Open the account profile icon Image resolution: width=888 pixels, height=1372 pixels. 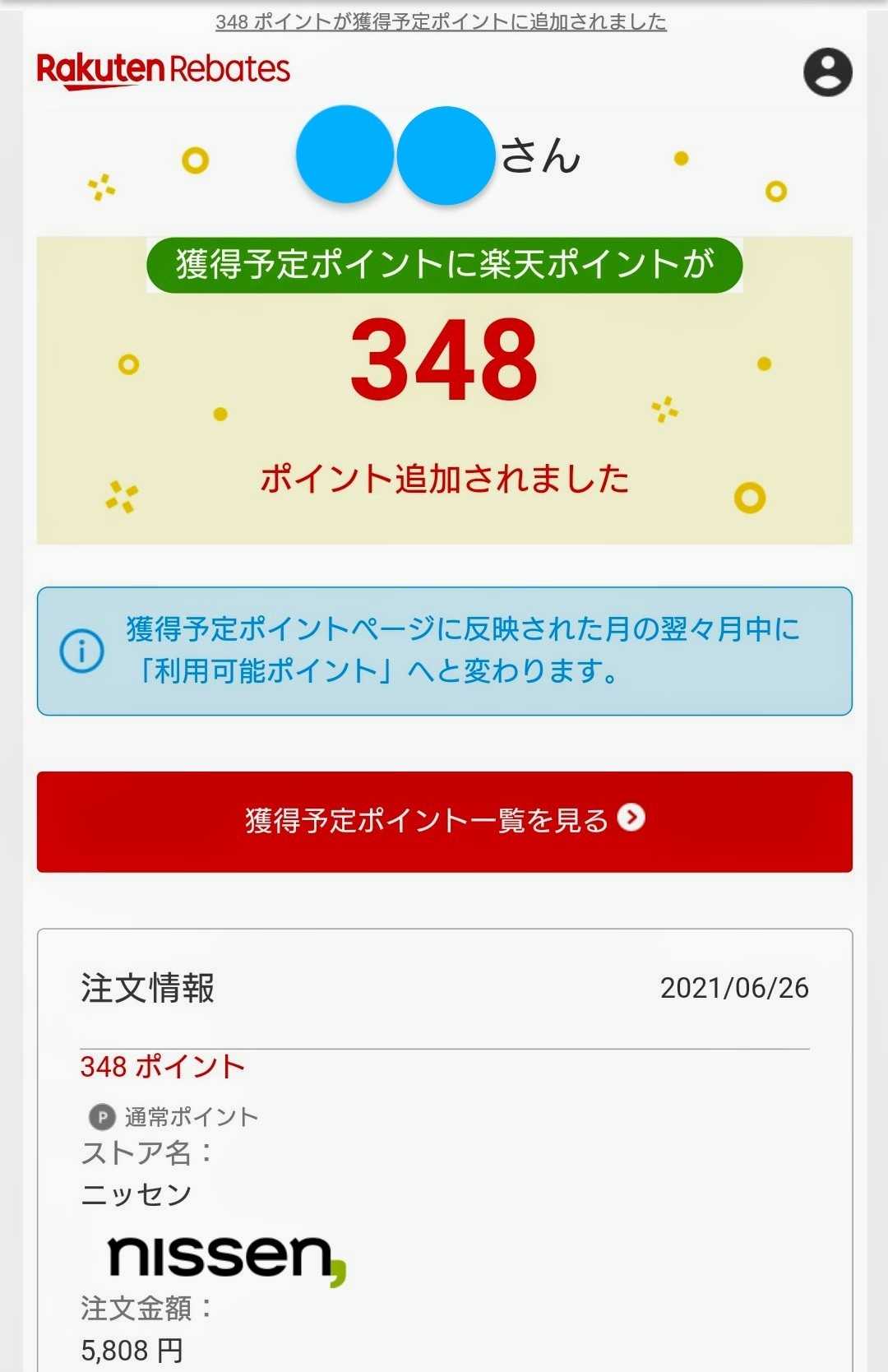(x=827, y=72)
